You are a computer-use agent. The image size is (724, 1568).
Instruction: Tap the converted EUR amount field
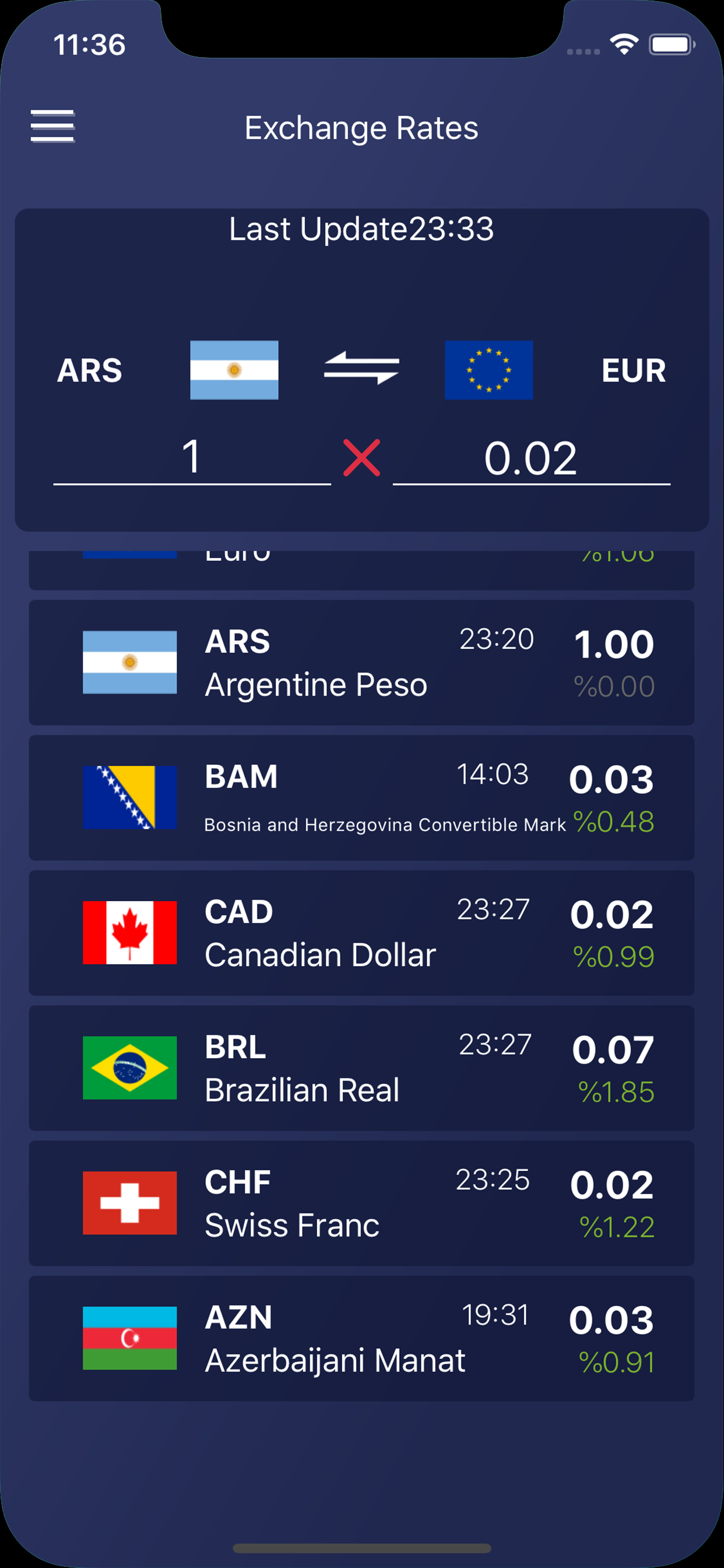coord(530,458)
